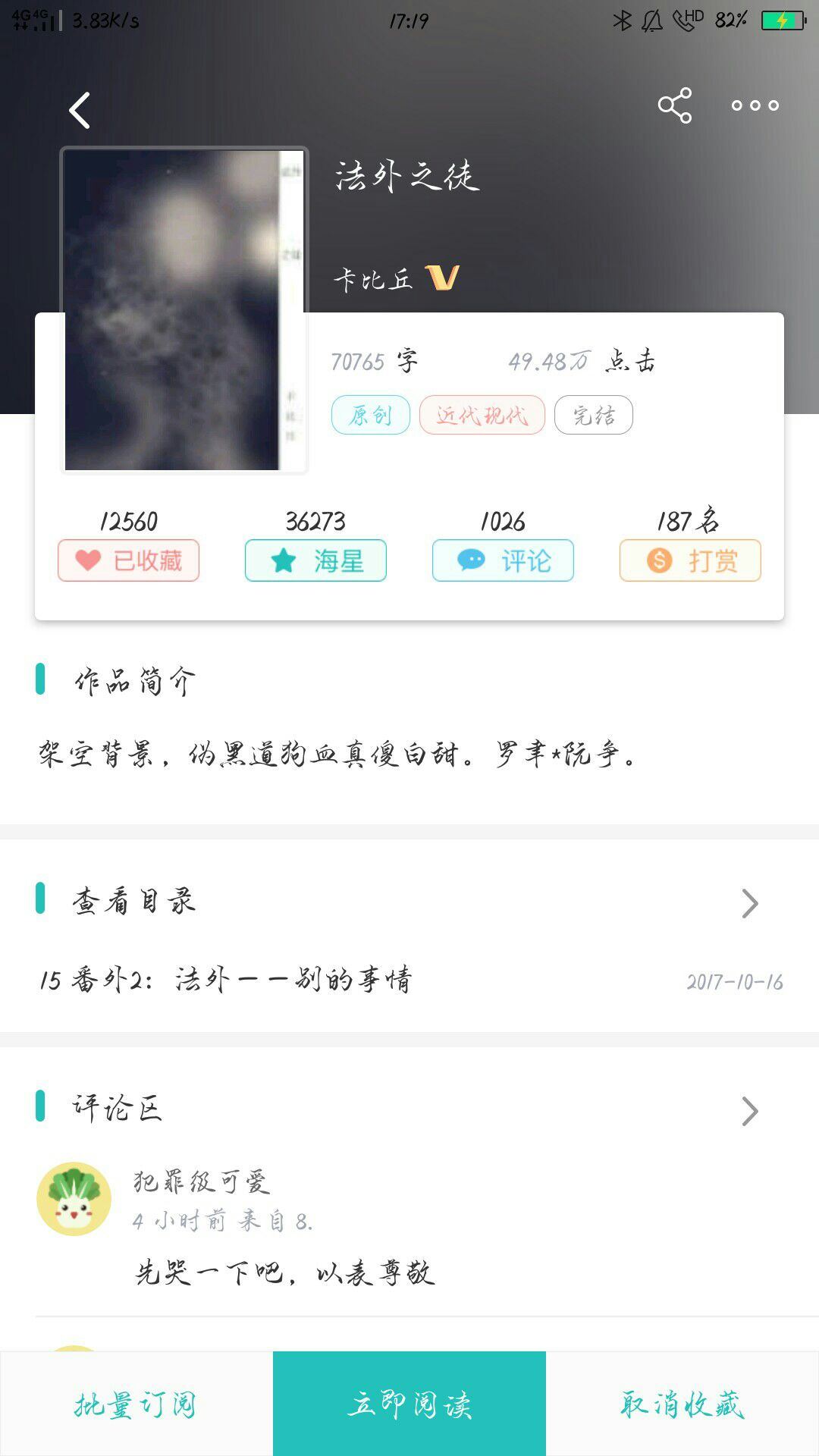Tap the 已收藏 favorite button
The width and height of the screenshot is (819, 1456).
click(129, 560)
